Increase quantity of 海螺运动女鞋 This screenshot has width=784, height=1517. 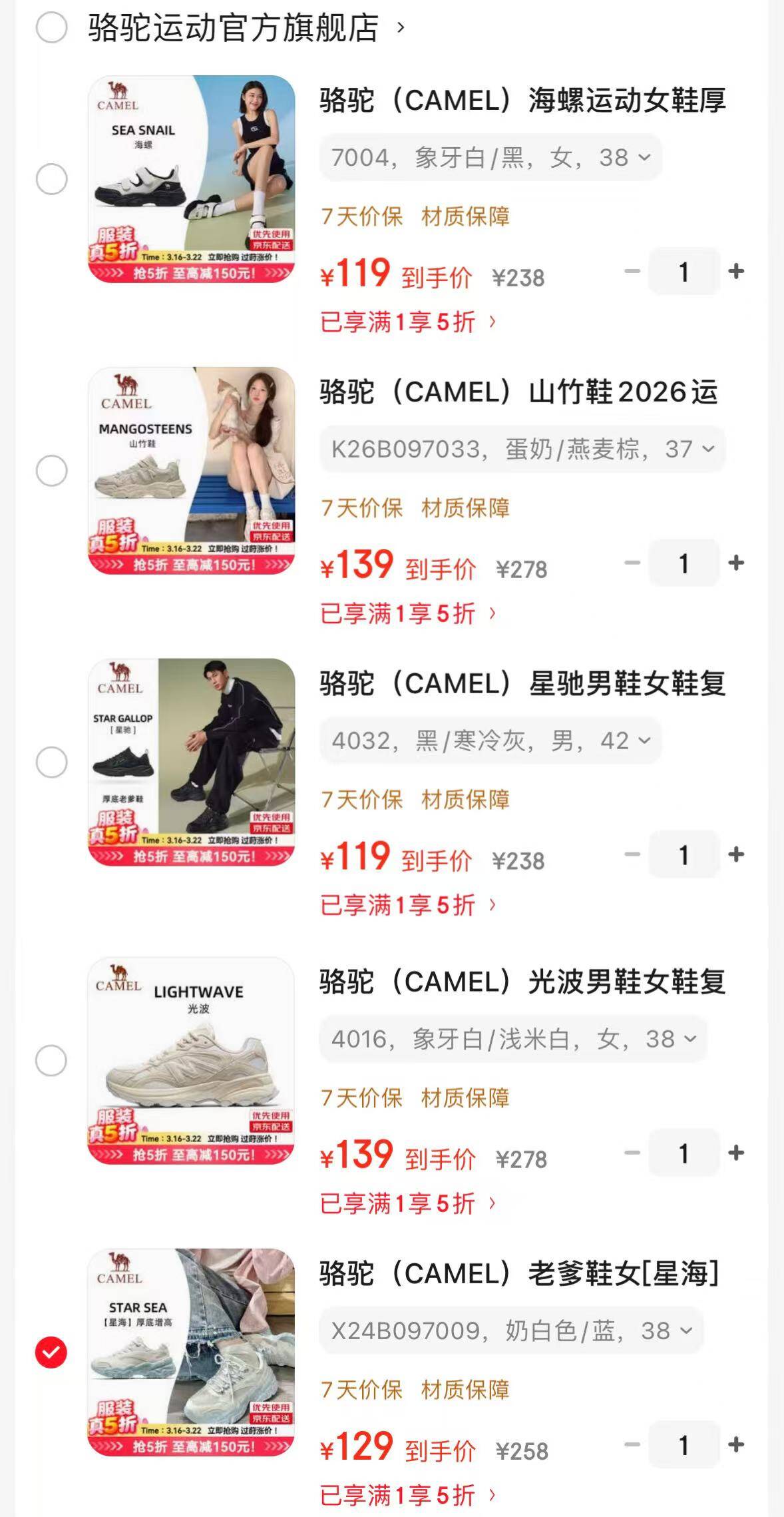click(x=736, y=271)
